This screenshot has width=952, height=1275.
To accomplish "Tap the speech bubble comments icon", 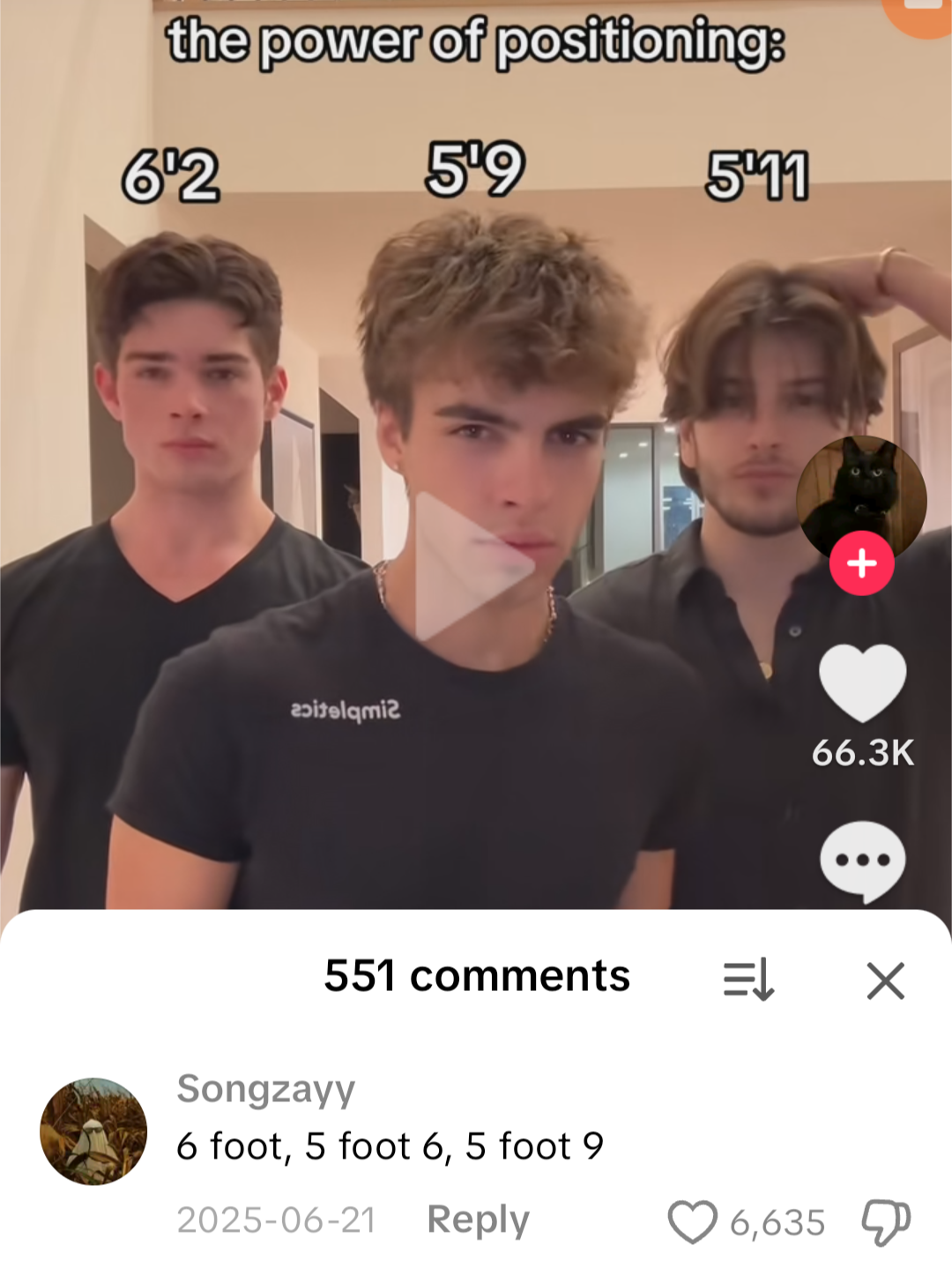I will pyautogui.click(x=862, y=861).
